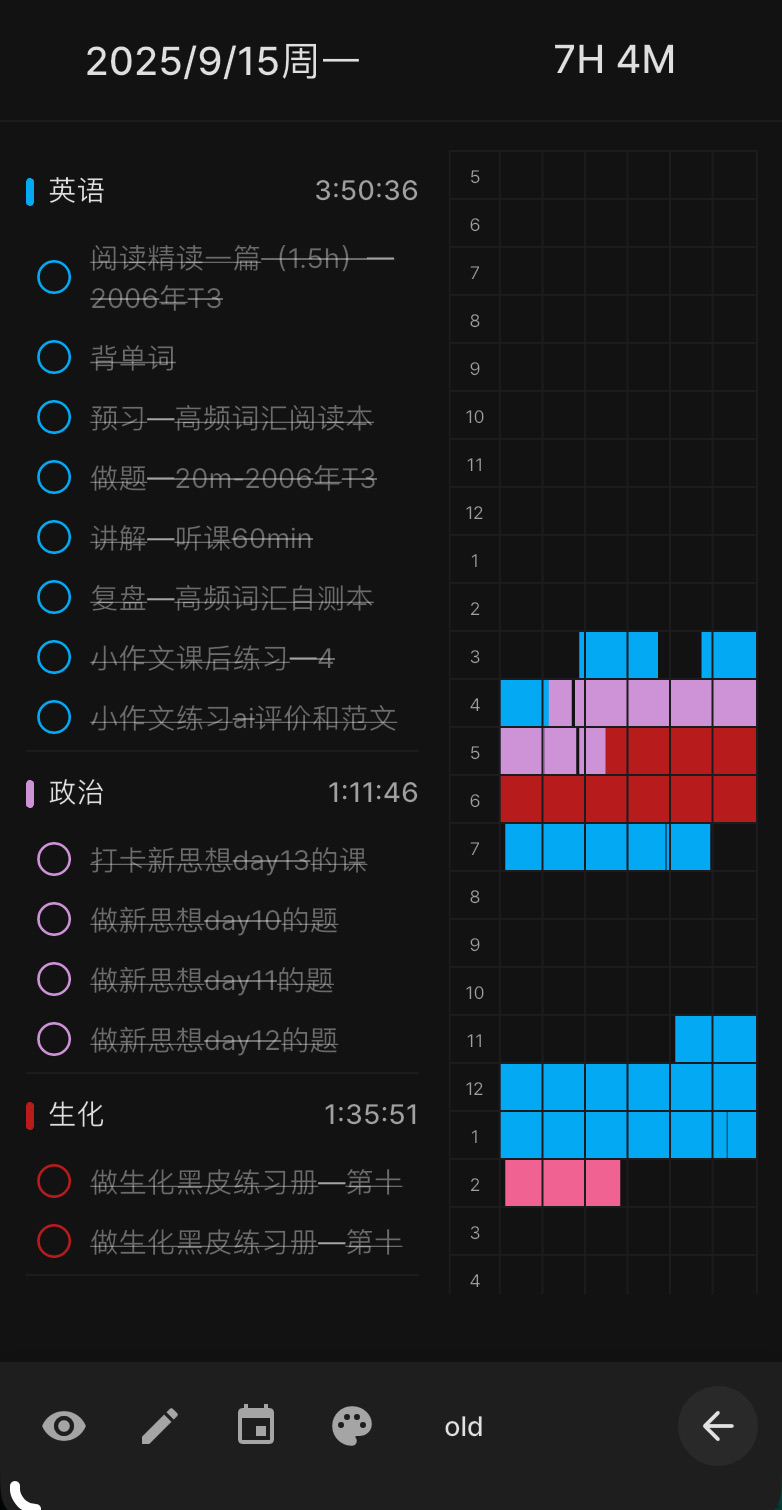The height and width of the screenshot is (1510, 782).
Task: Open the 英语 category header
Action: pos(77,190)
